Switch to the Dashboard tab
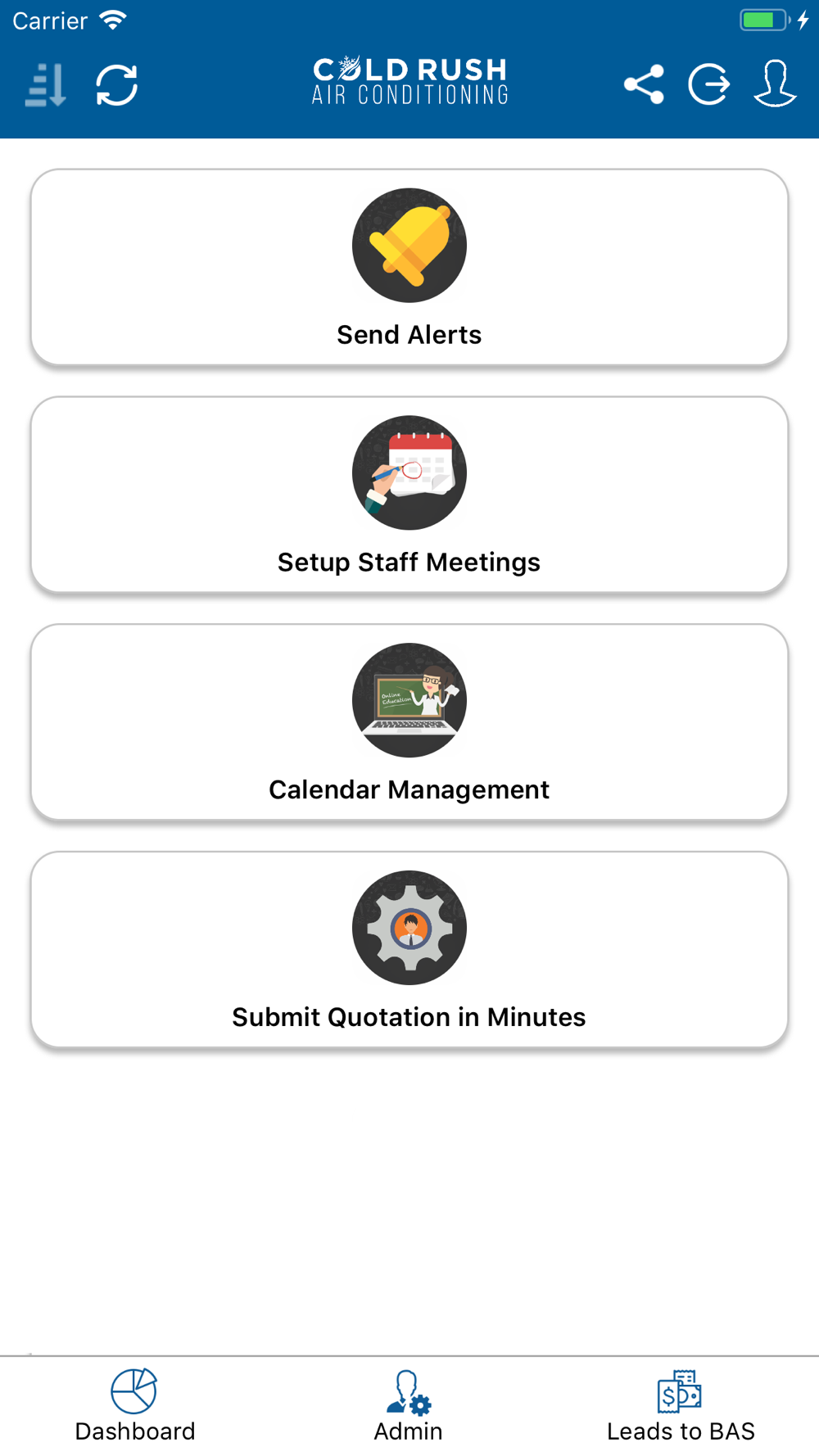Viewport: 819px width, 1456px height. 135,1406
